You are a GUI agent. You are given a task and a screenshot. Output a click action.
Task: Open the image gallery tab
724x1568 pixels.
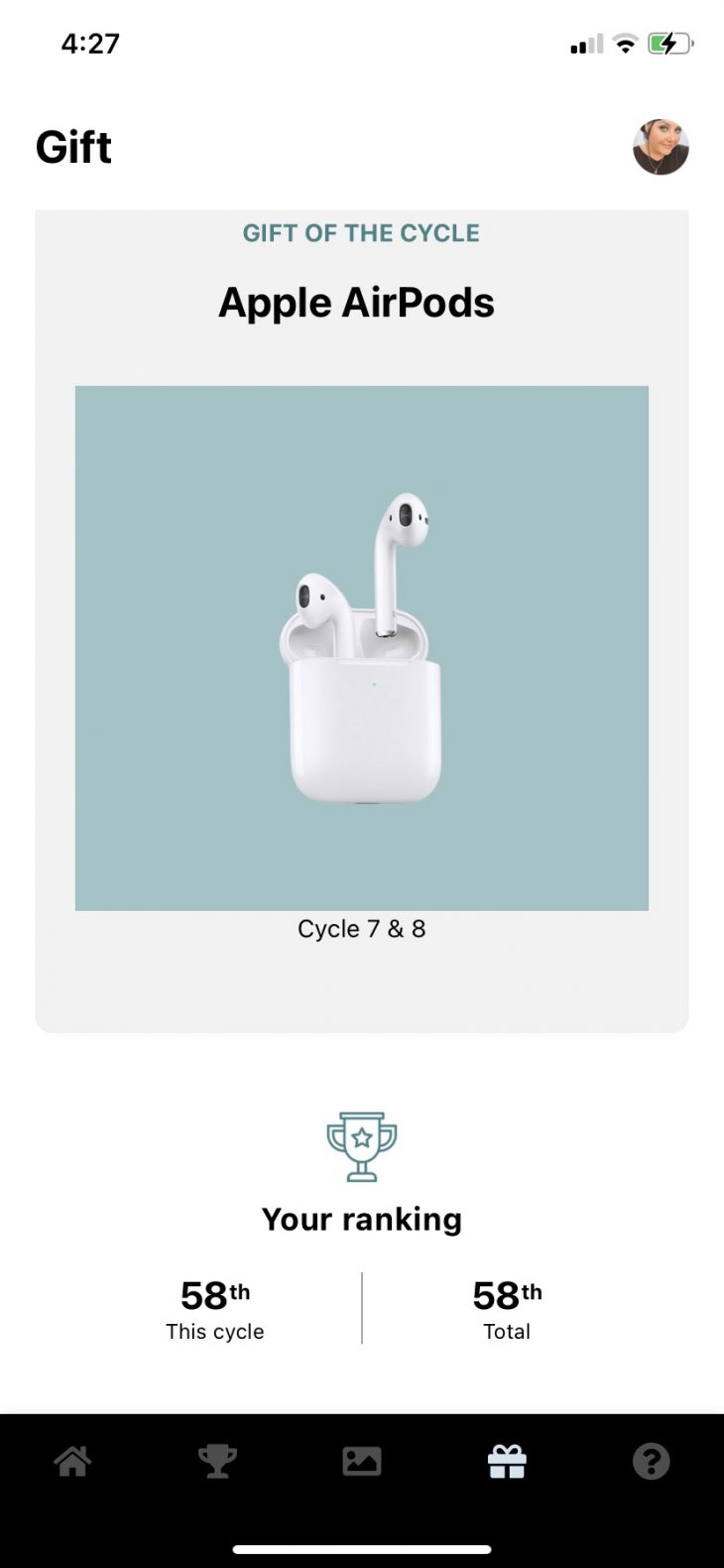(362, 1461)
